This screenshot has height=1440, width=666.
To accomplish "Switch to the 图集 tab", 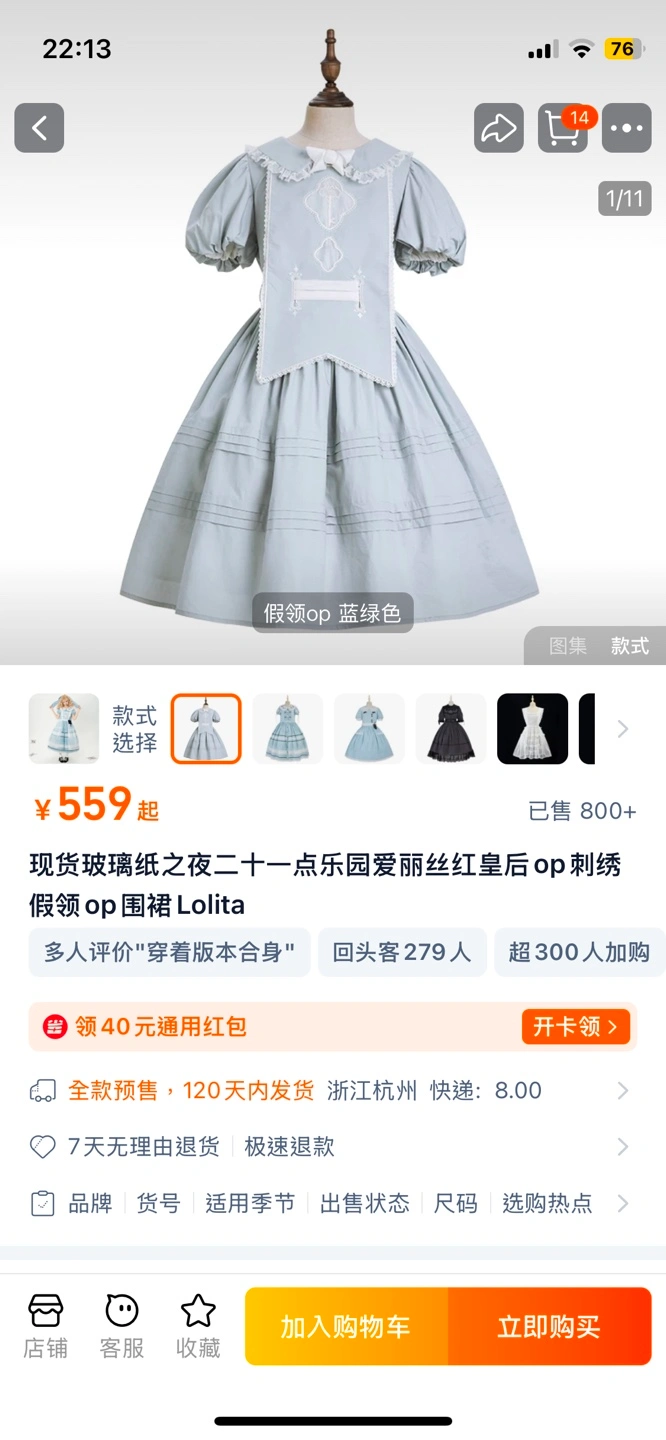I will coord(568,646).
